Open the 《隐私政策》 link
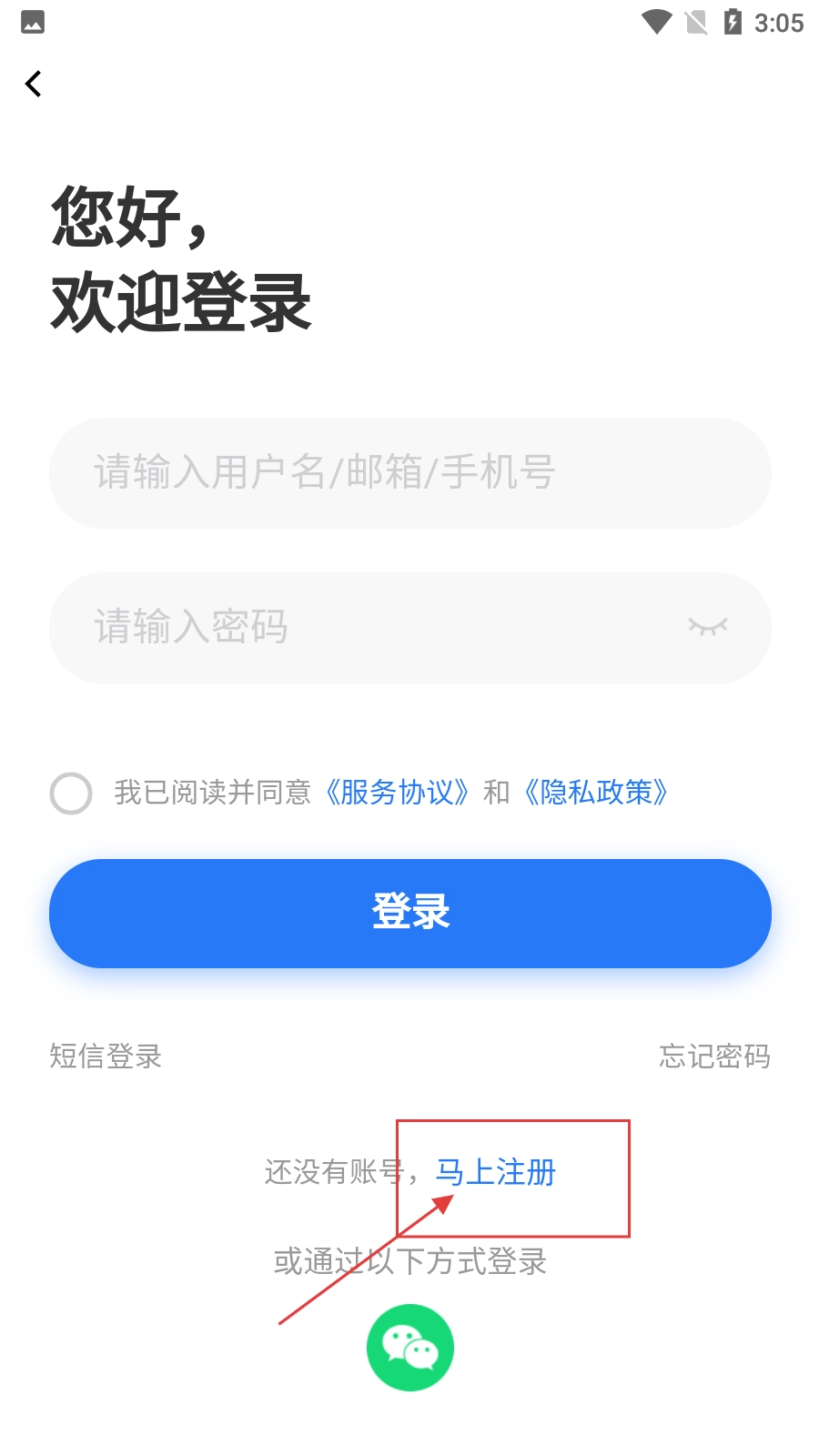The image size is (819, 1456). [597, 793]
